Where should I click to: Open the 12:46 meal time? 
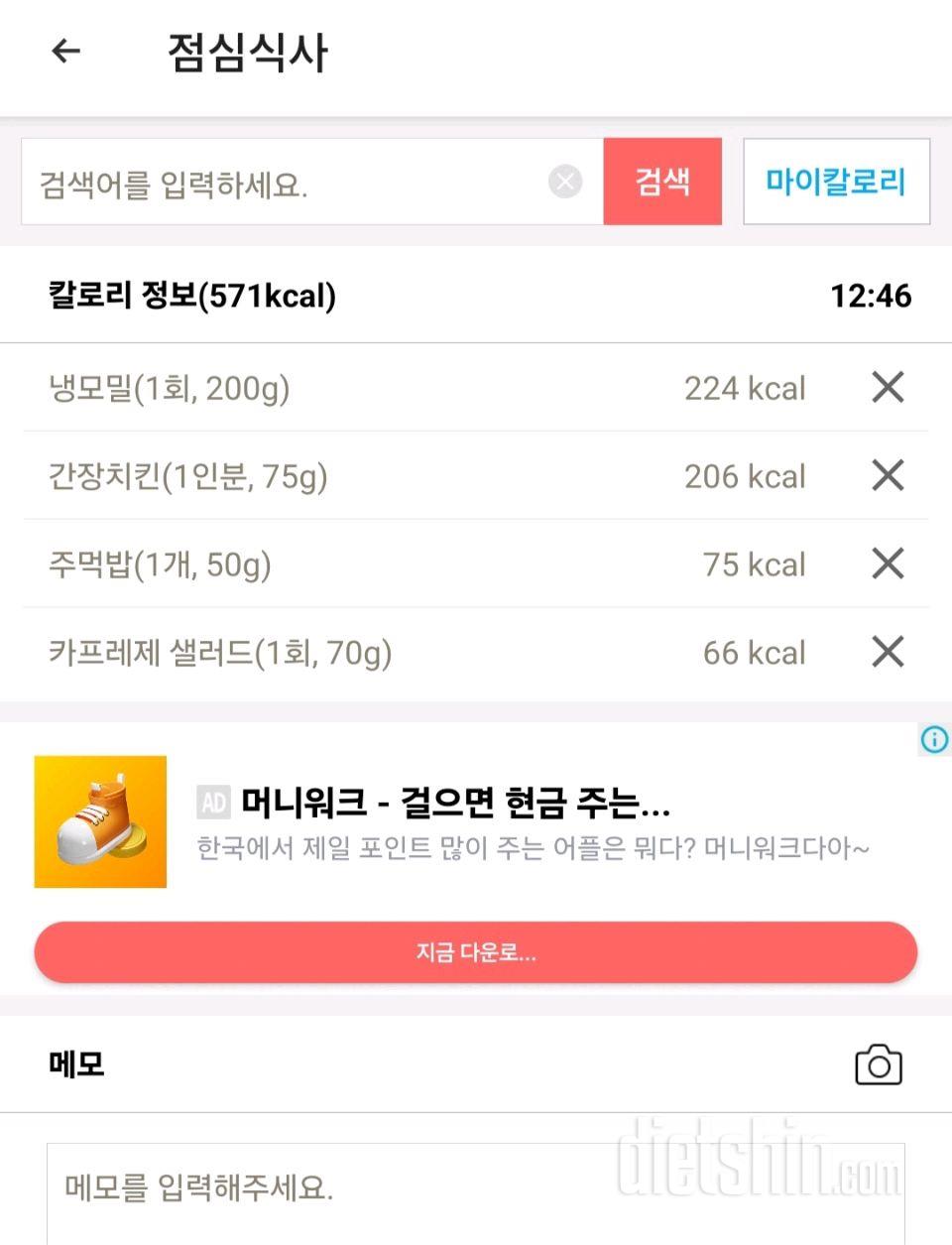(870, 296)
